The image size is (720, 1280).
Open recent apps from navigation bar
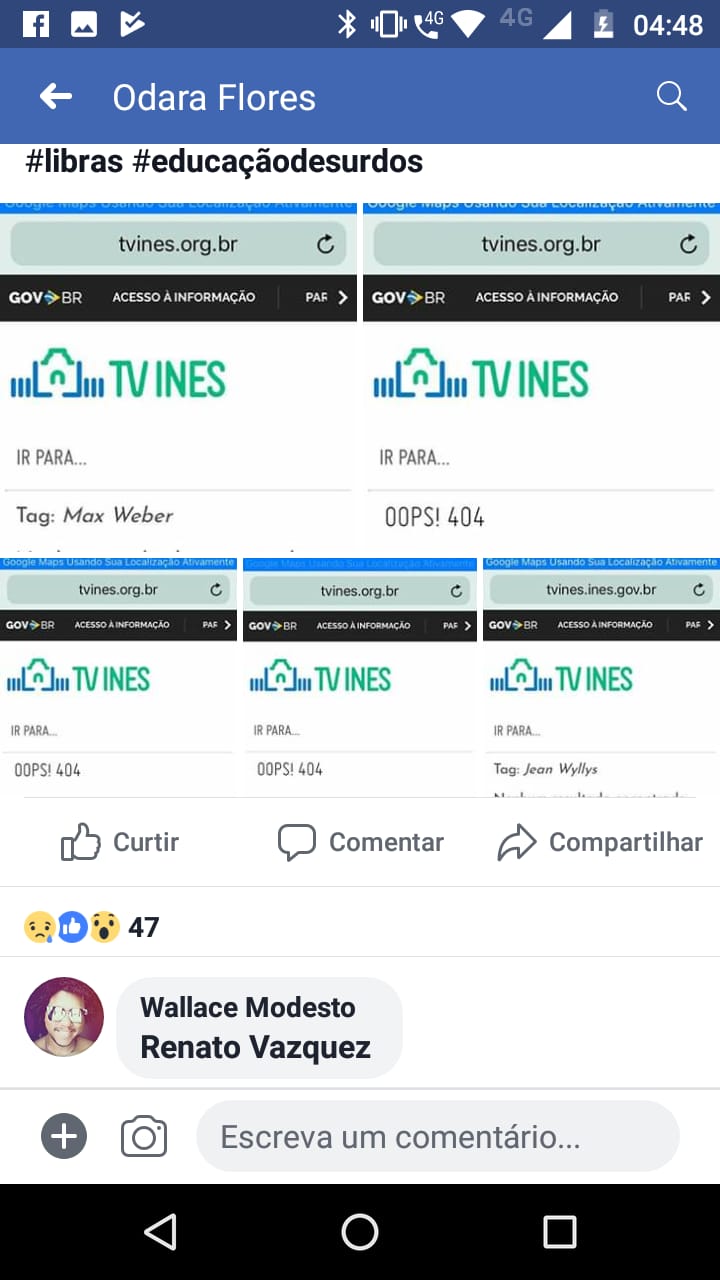(x=559, y=1232)
